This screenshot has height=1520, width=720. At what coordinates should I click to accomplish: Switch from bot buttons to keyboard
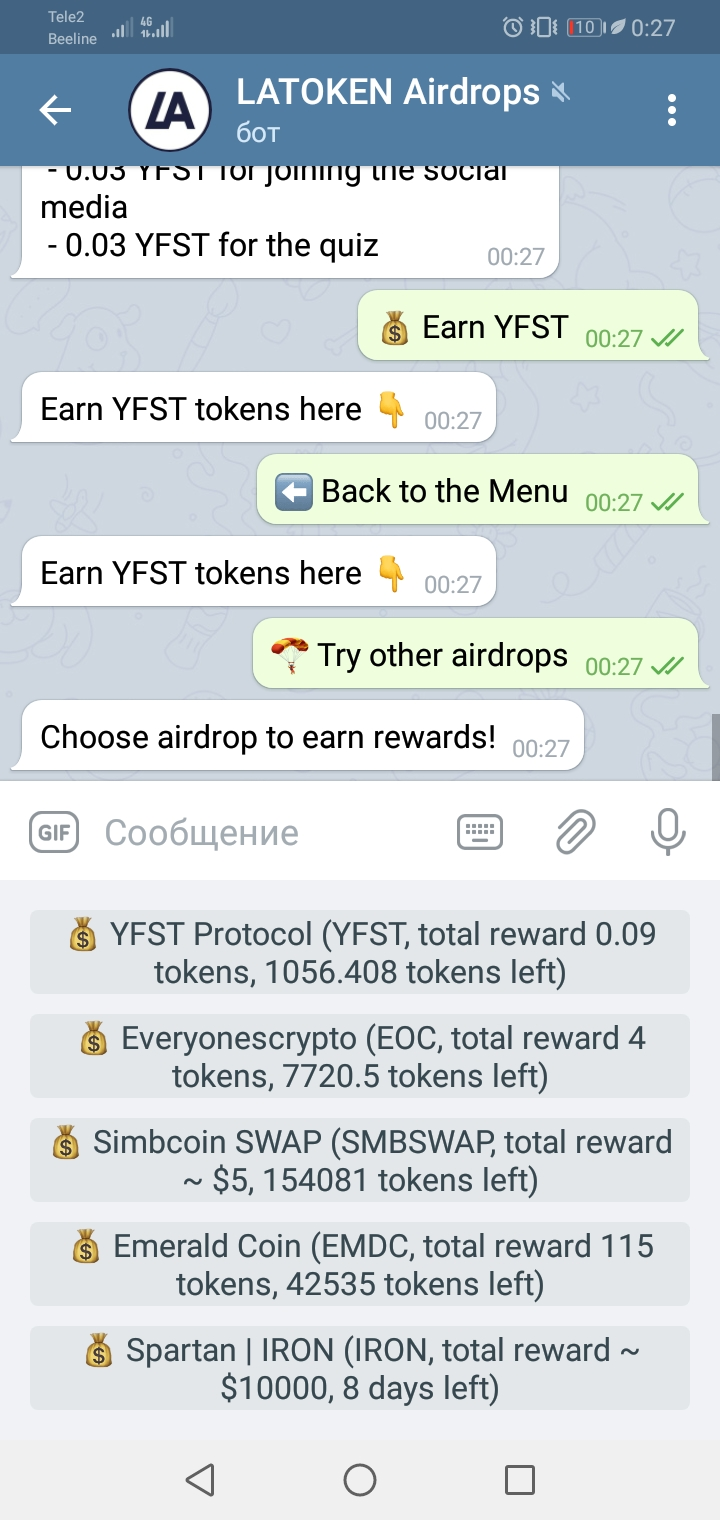click(480, 832)
